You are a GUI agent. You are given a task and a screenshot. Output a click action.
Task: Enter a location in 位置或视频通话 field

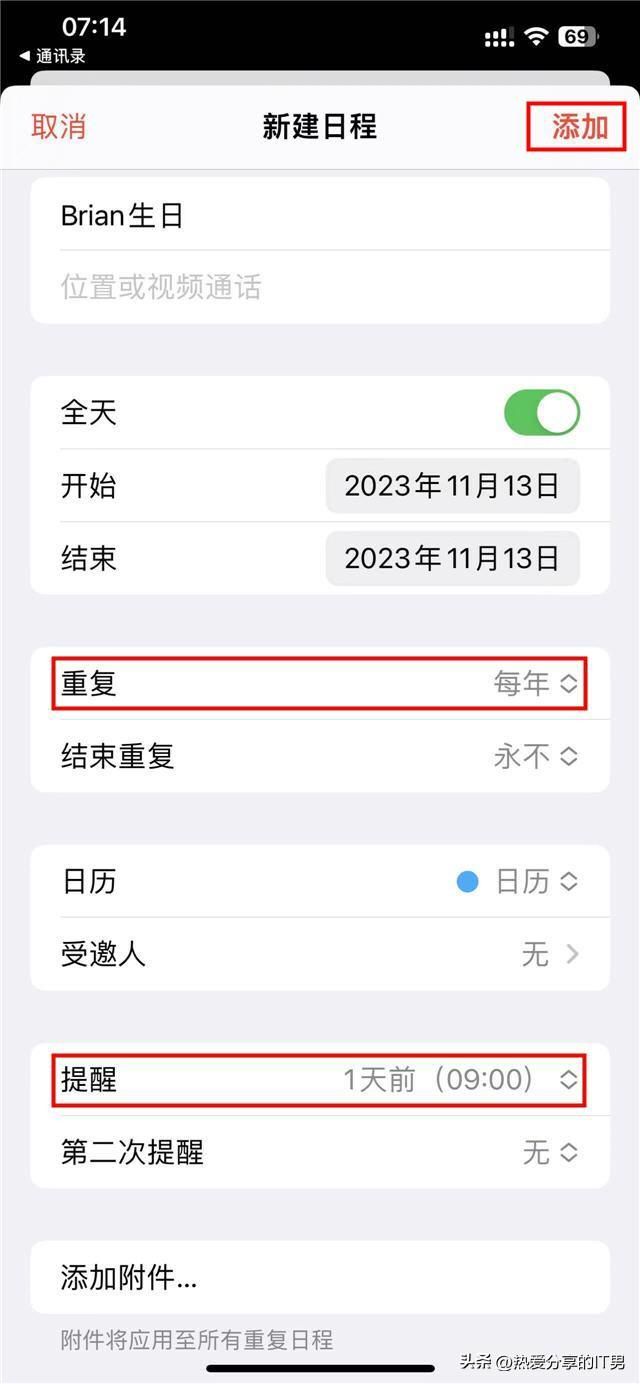320,287
